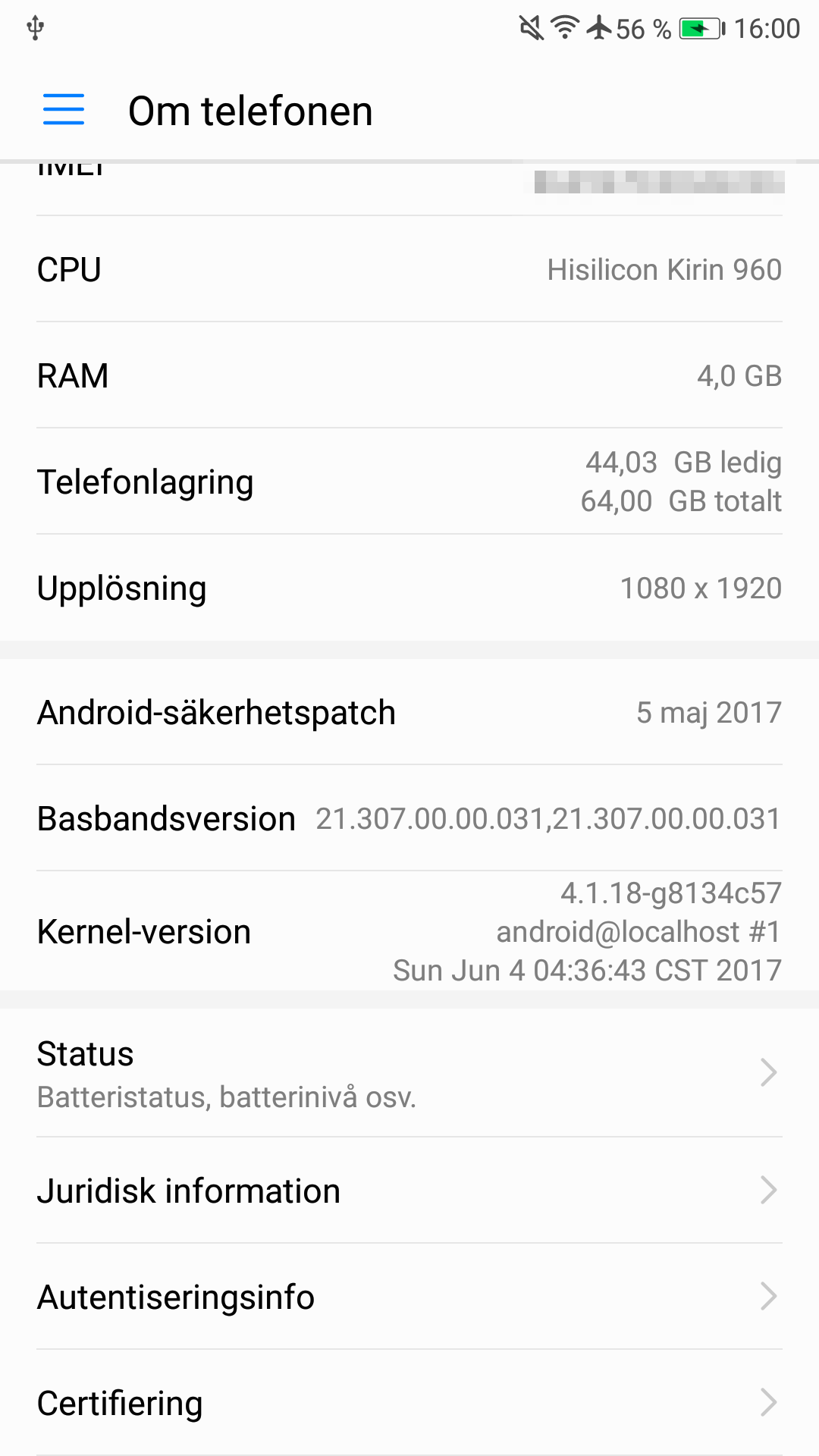Open the Status row

[409, 1073]
